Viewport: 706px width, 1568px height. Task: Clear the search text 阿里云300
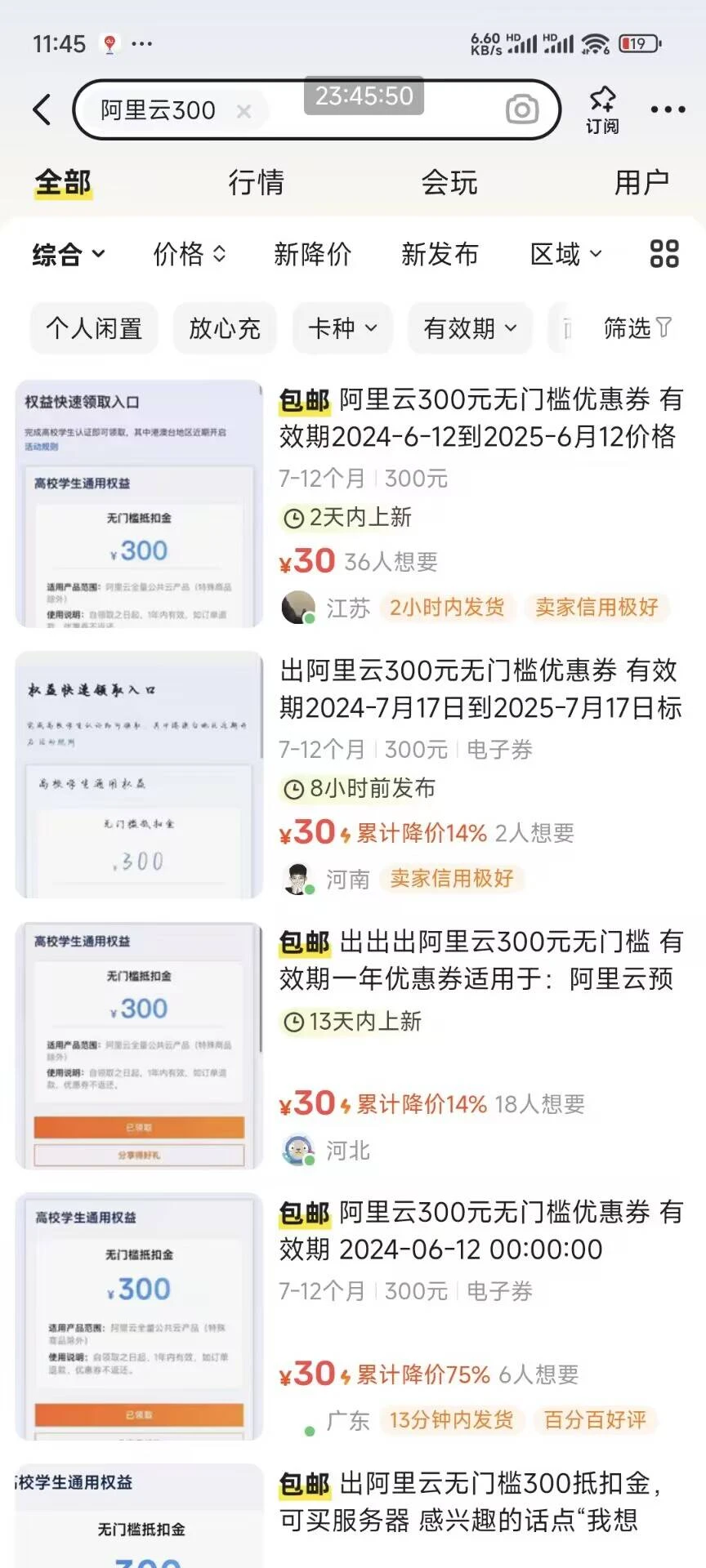coord(244,111)
